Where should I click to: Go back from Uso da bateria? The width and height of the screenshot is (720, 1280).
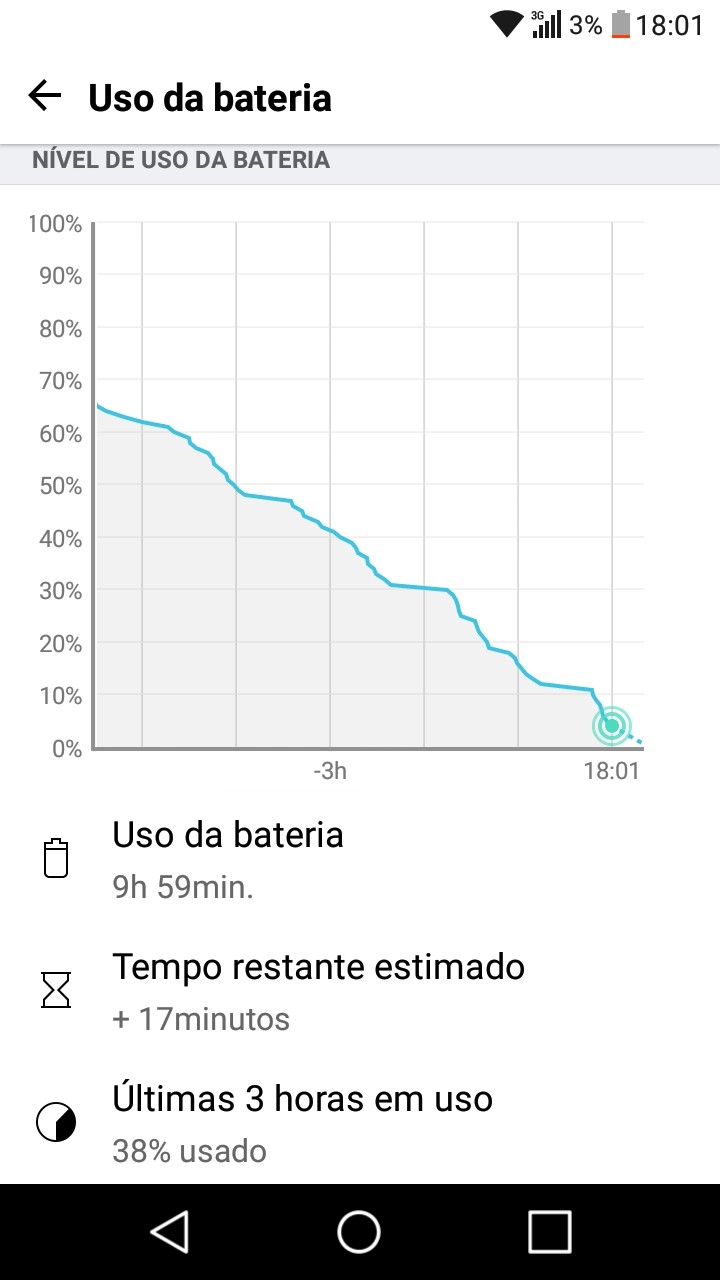[45, 97]
